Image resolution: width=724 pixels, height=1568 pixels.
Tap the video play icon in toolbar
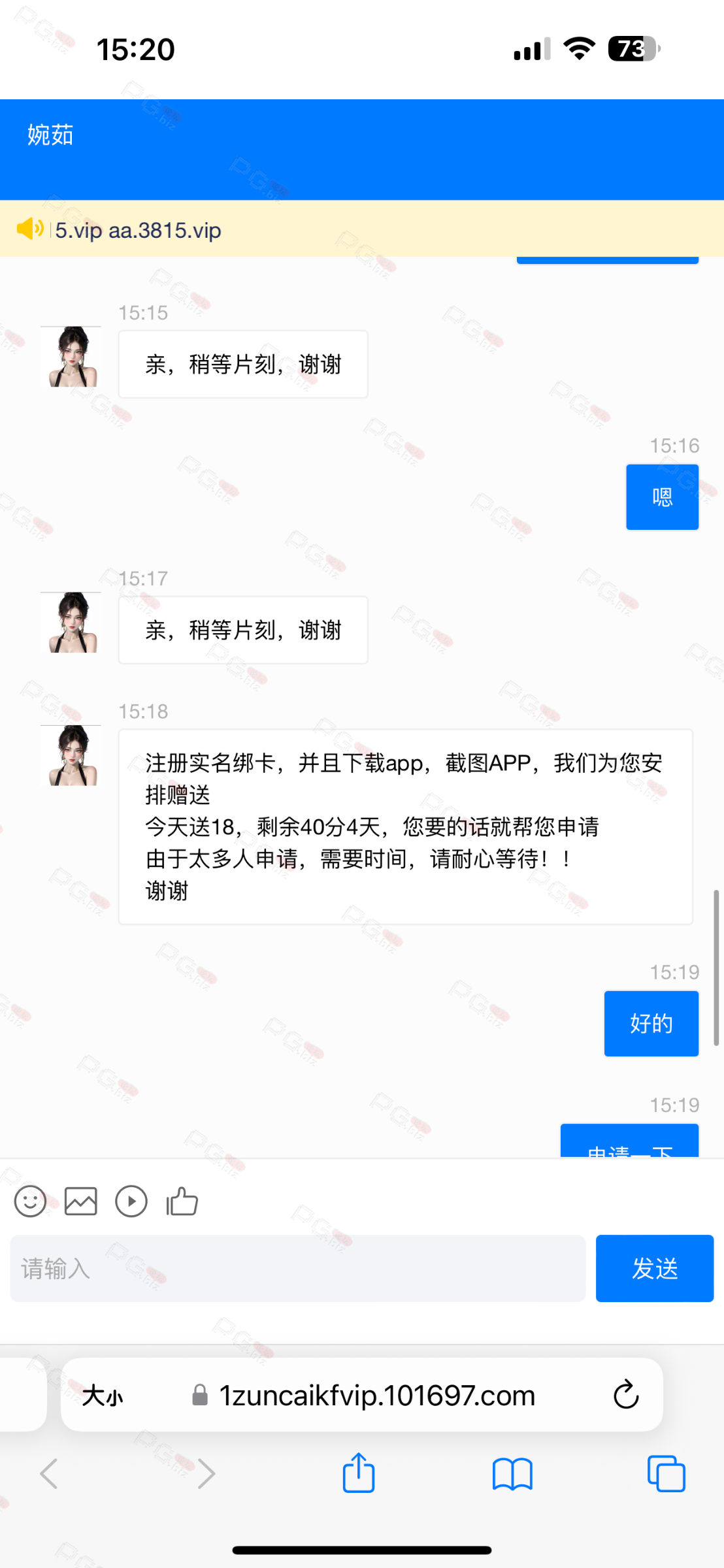point(131,1201)
